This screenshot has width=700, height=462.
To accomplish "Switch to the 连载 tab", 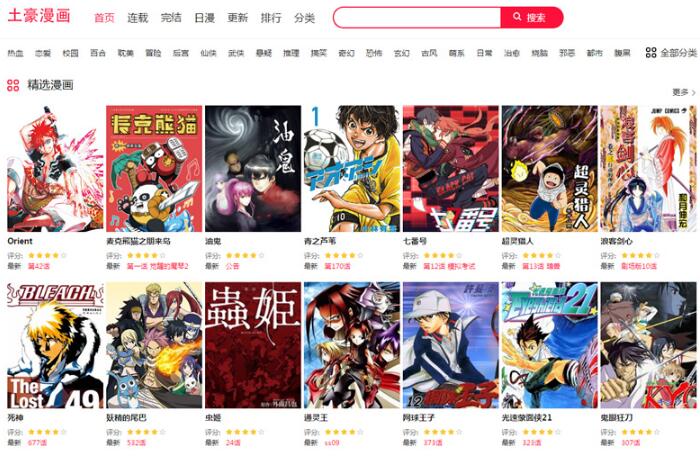I will [x=137, y=18].
